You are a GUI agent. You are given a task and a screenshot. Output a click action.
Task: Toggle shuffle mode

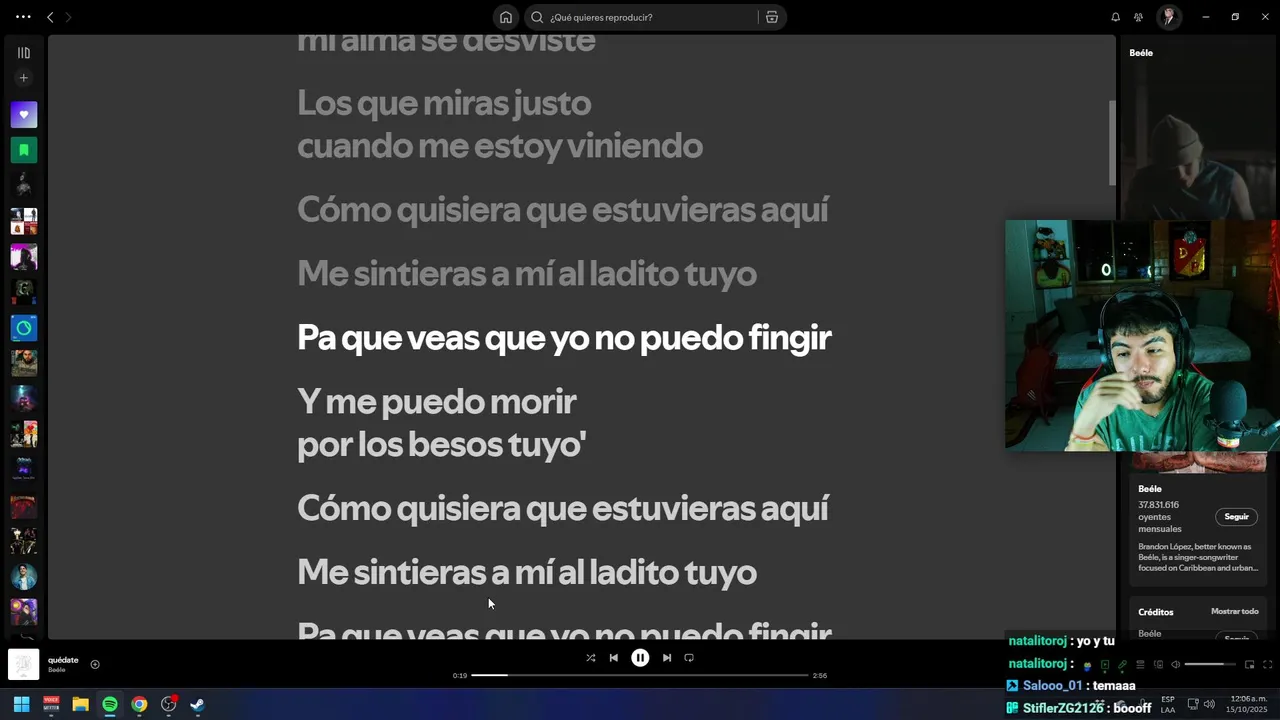(590, 658)
